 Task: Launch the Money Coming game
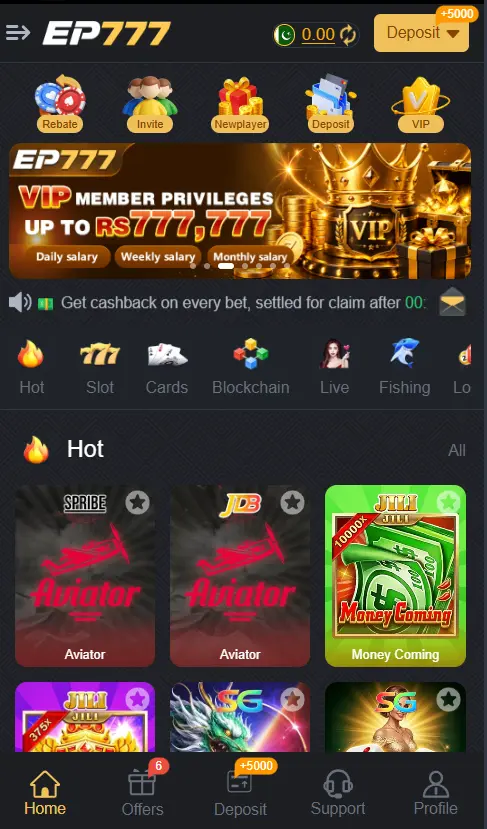(396, 576)
